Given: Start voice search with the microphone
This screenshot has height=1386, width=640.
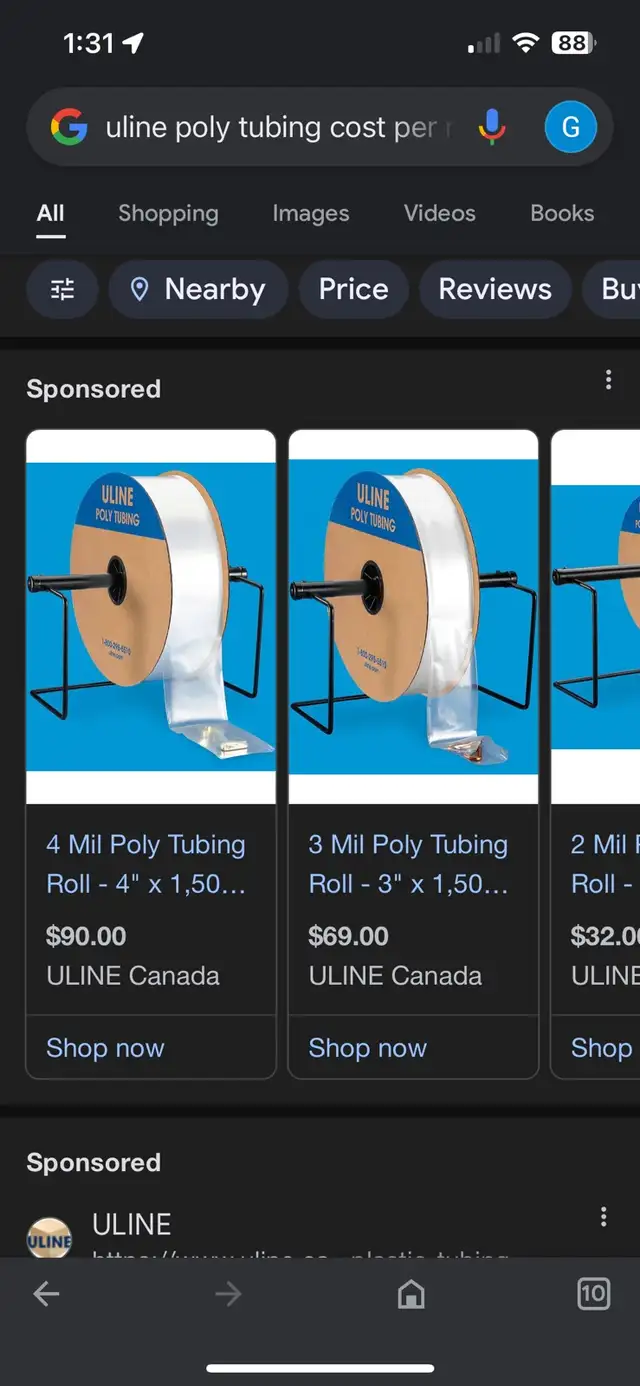Looking at the screenshot, I should point(491,127).
